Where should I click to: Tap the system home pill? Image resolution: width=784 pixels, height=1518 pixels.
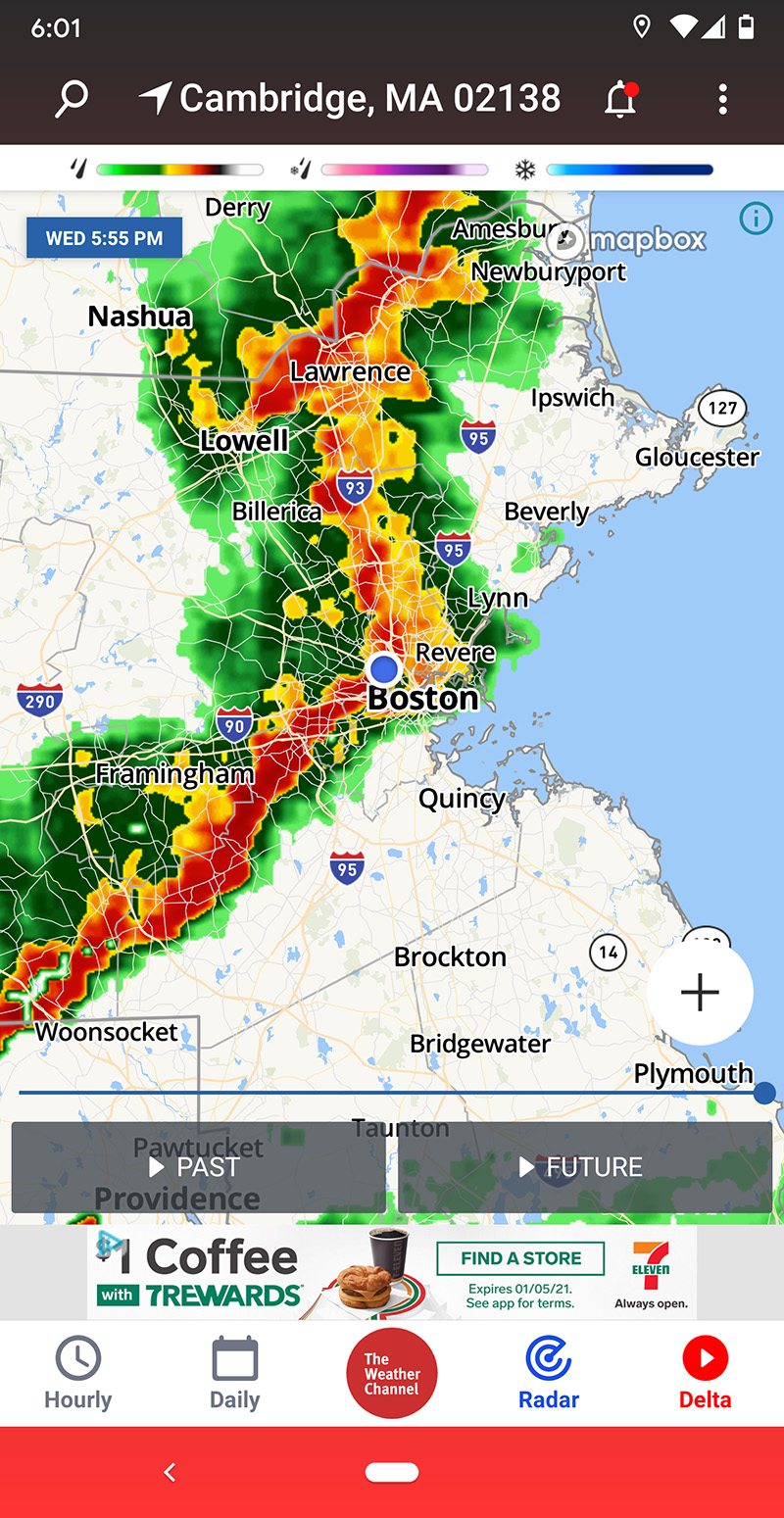[392, 1472]
